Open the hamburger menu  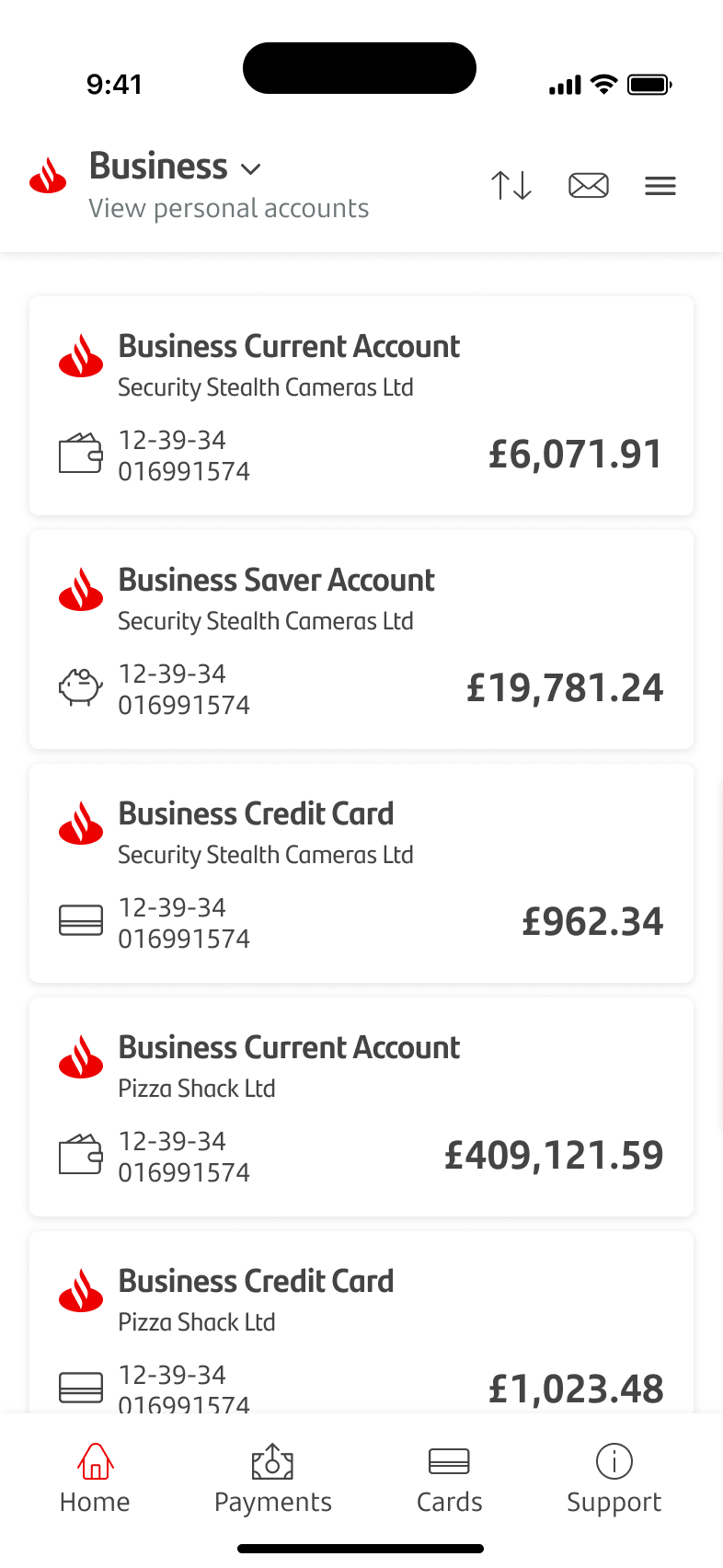pos(660,186)
